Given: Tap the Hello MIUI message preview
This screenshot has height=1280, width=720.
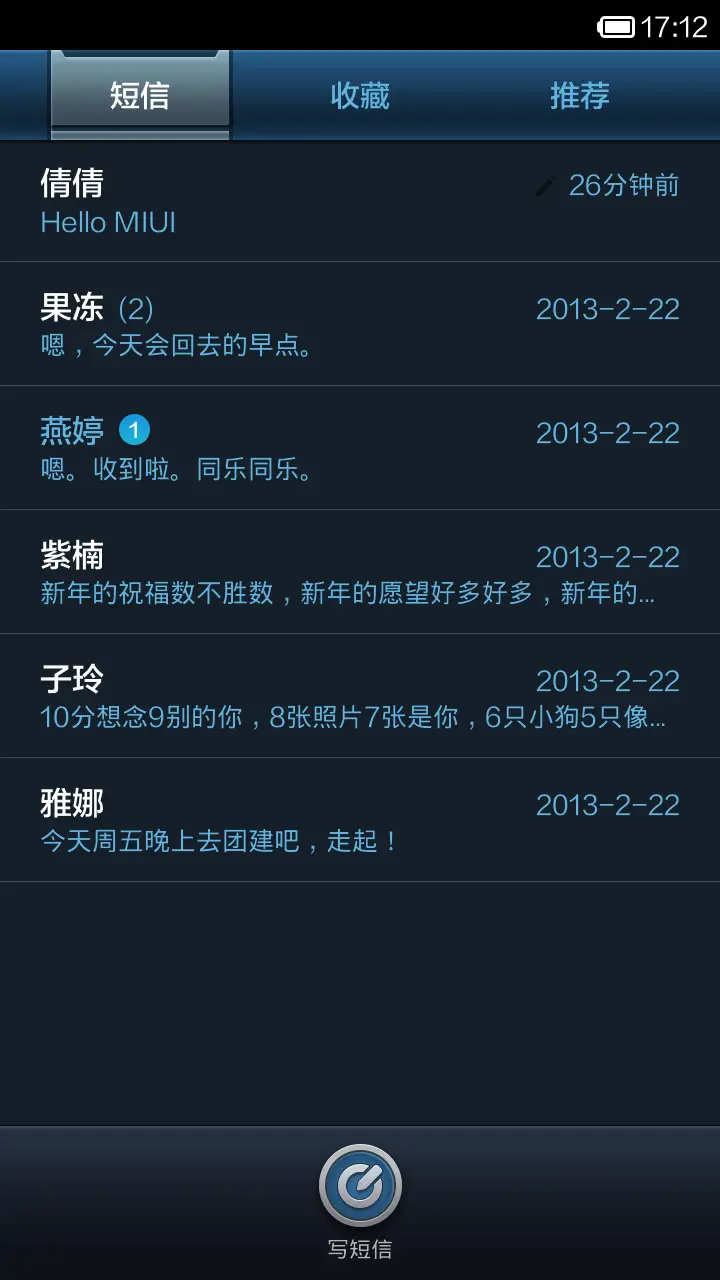Looking at the screenshot, I should pos(107,222).
